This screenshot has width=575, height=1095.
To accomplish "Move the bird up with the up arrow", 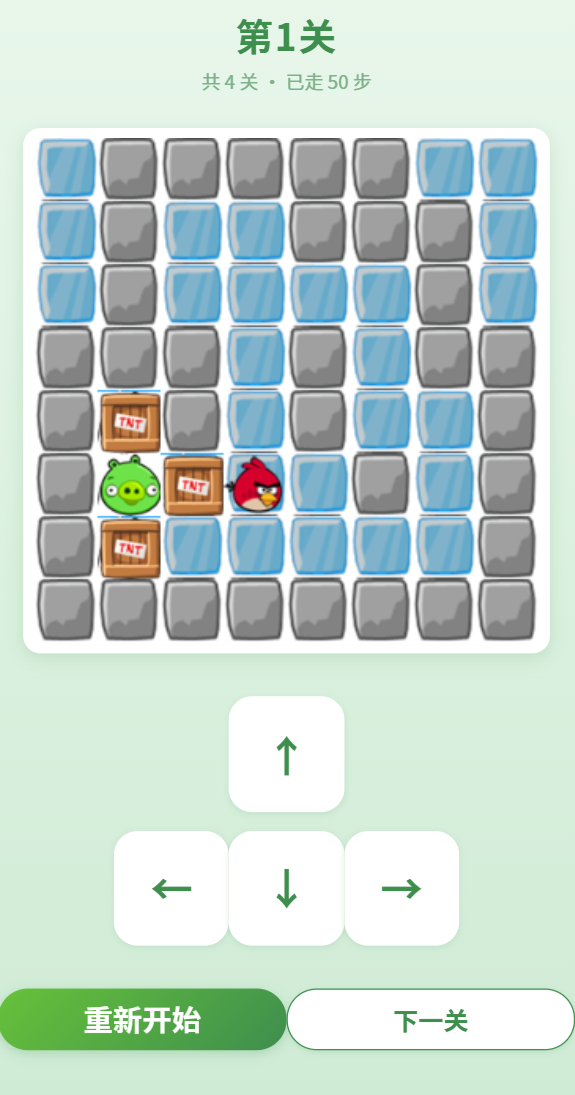I will coord(286,754).
